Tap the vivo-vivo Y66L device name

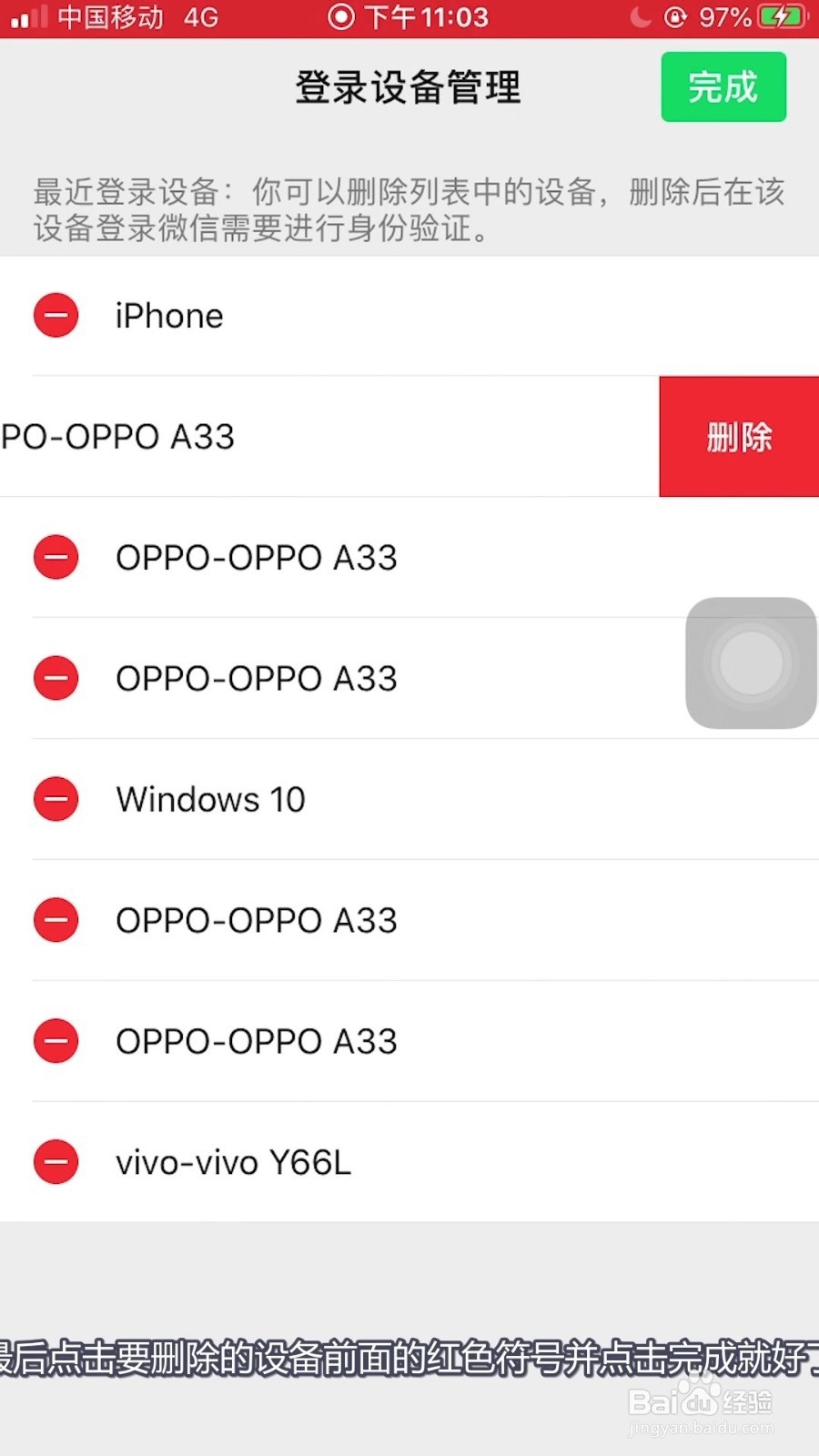(x=232, y=1162)
